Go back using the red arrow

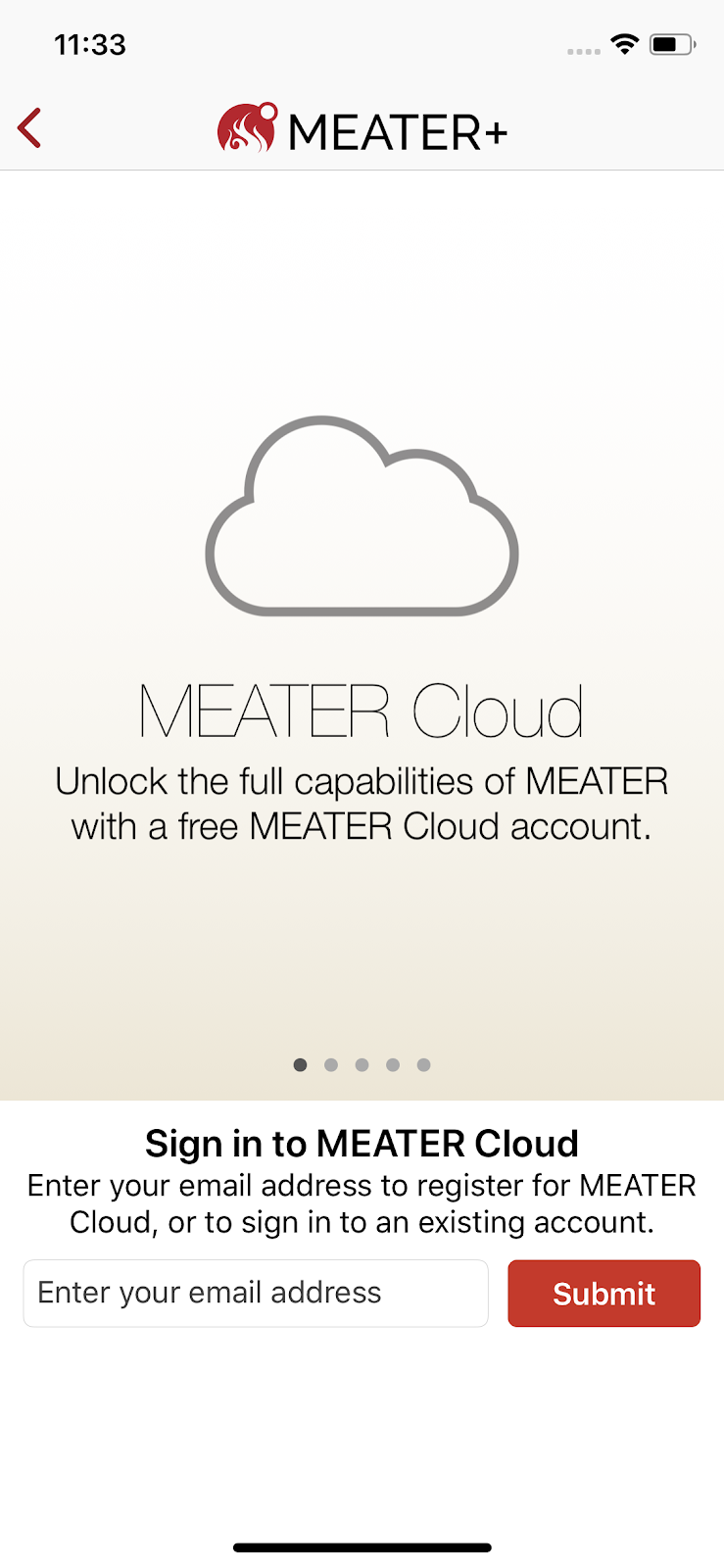[29, 128]
